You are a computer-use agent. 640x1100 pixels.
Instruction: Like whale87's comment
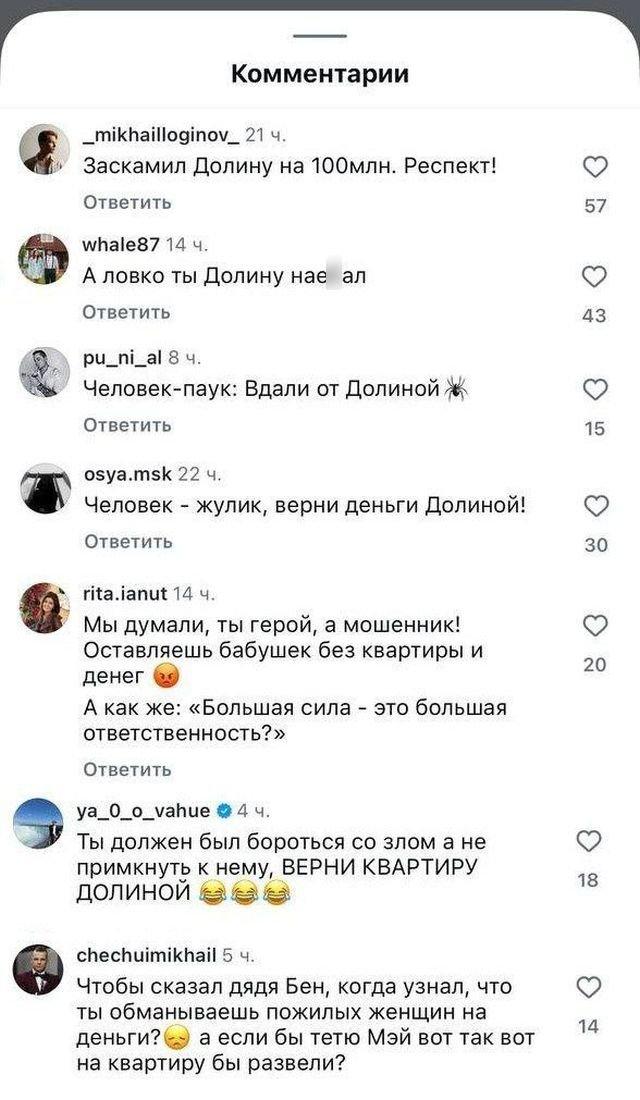pos(595,277)
